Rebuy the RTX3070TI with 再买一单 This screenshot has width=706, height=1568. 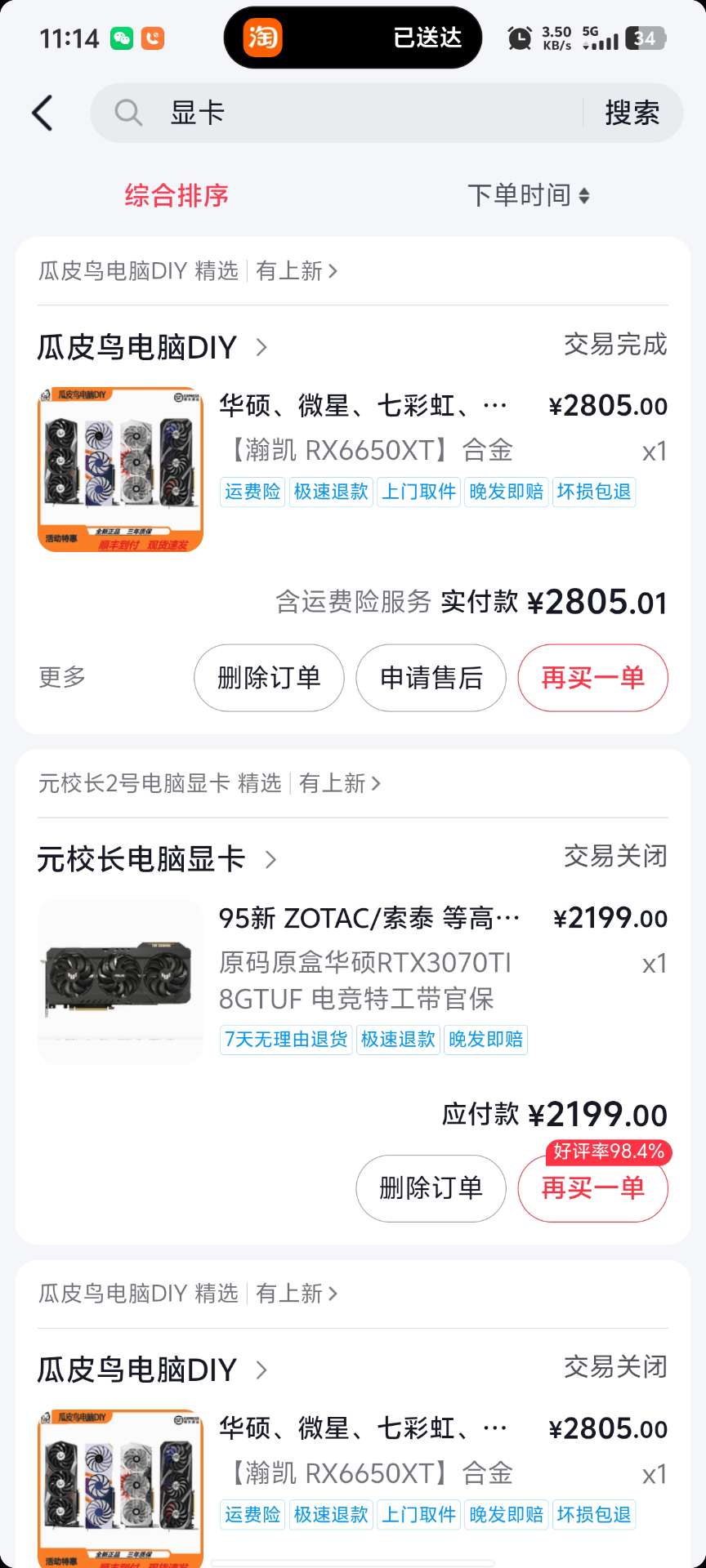tap(592, 1188)
